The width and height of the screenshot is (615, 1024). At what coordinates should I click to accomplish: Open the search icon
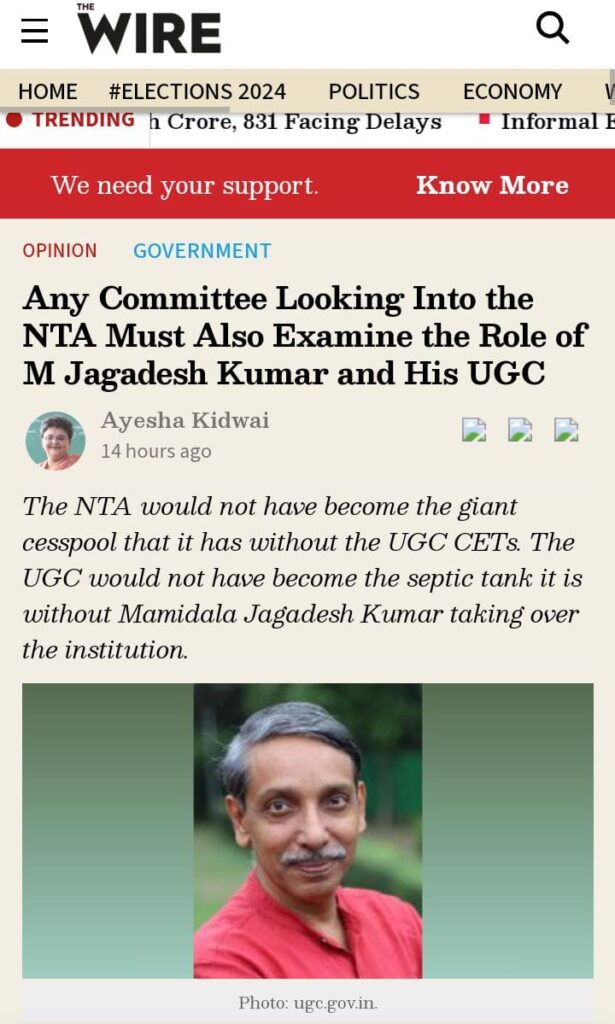[x=552, y=29]
